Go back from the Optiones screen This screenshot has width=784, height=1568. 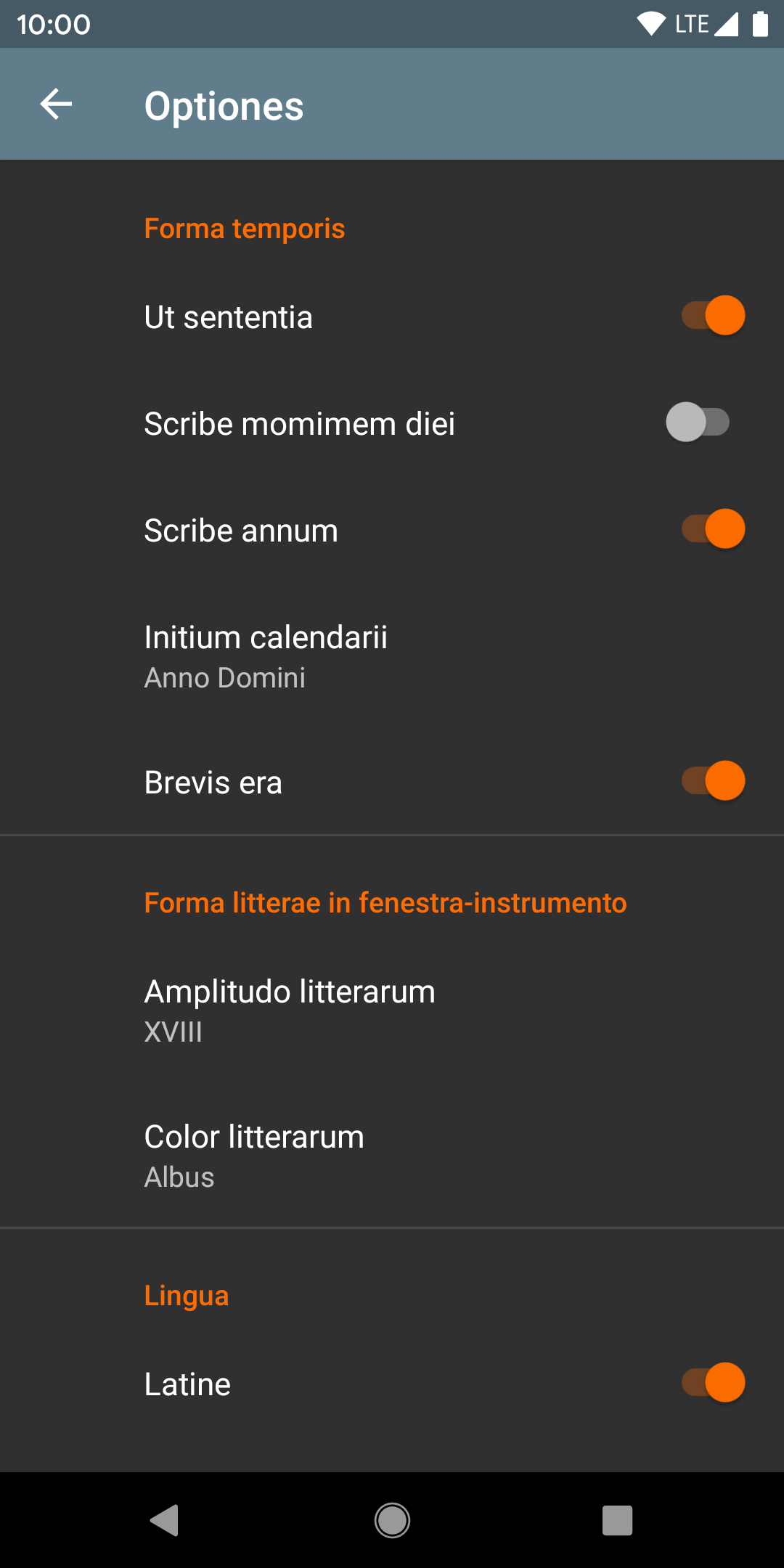coord(56,105)
